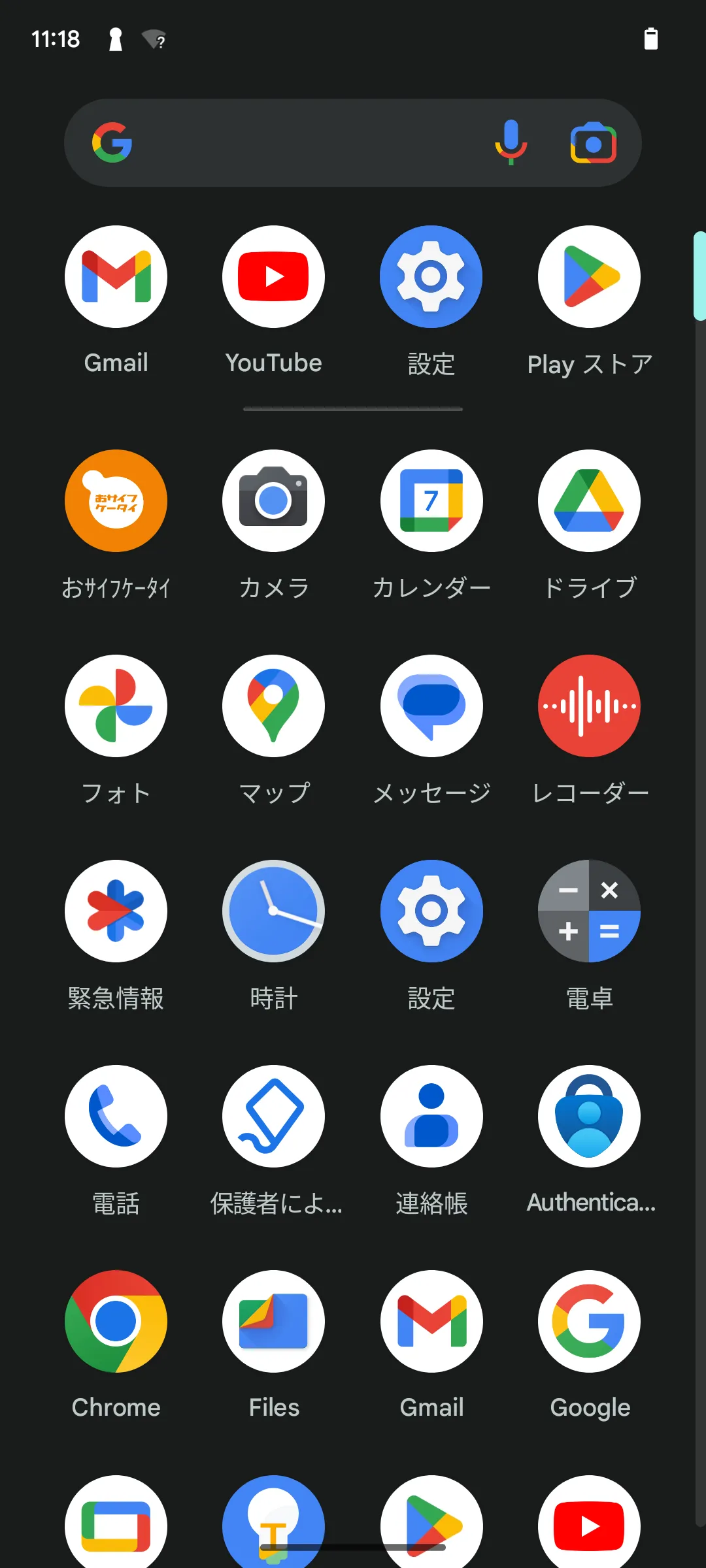Image resolution: width=706 pixels, height=1568 pixels.
Task: Open the 時計 app
Action: coord(273,911)
